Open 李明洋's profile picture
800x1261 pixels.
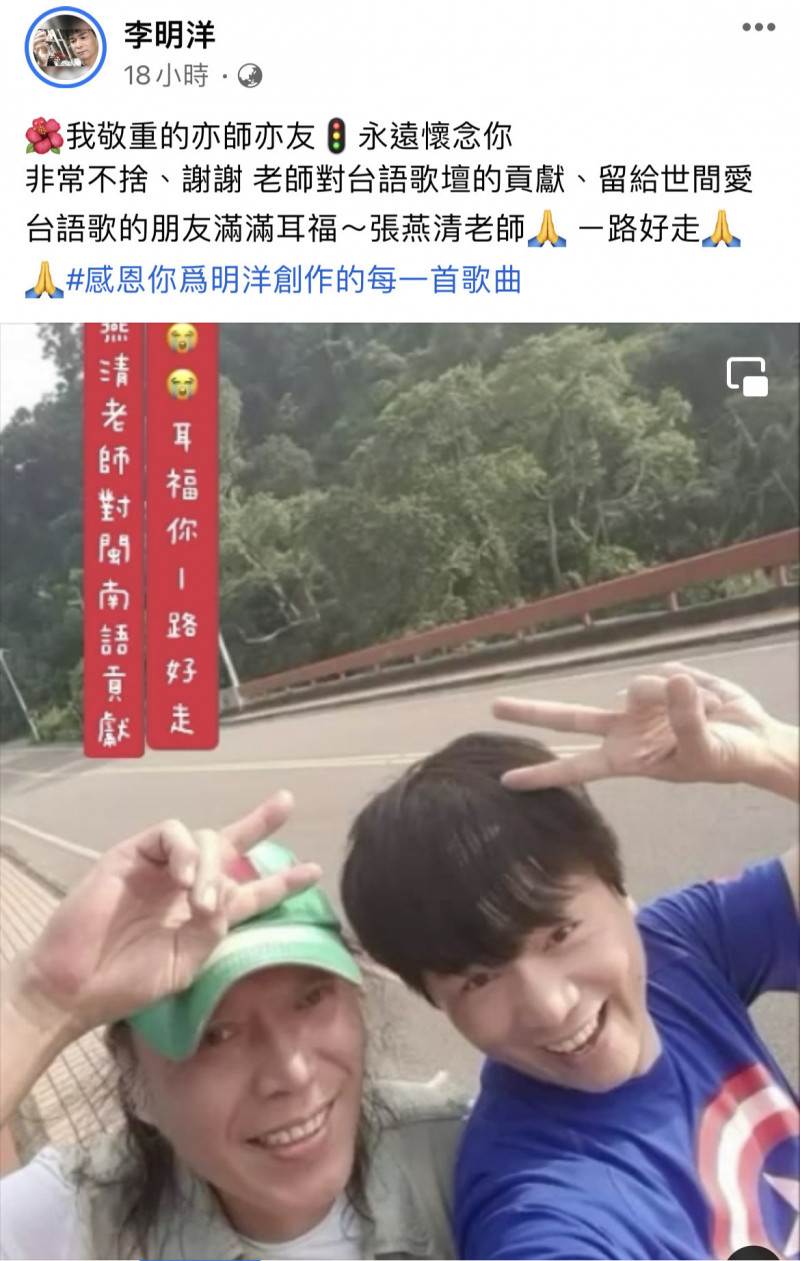pyautogui.click(x=65, y=47)
